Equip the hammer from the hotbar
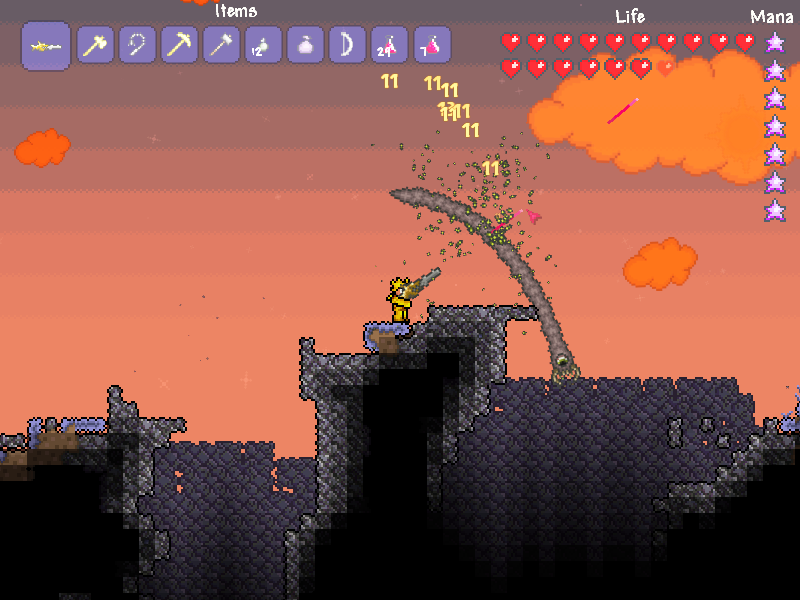The height and width of the screenshot is (600, 800). click(222, 45)
